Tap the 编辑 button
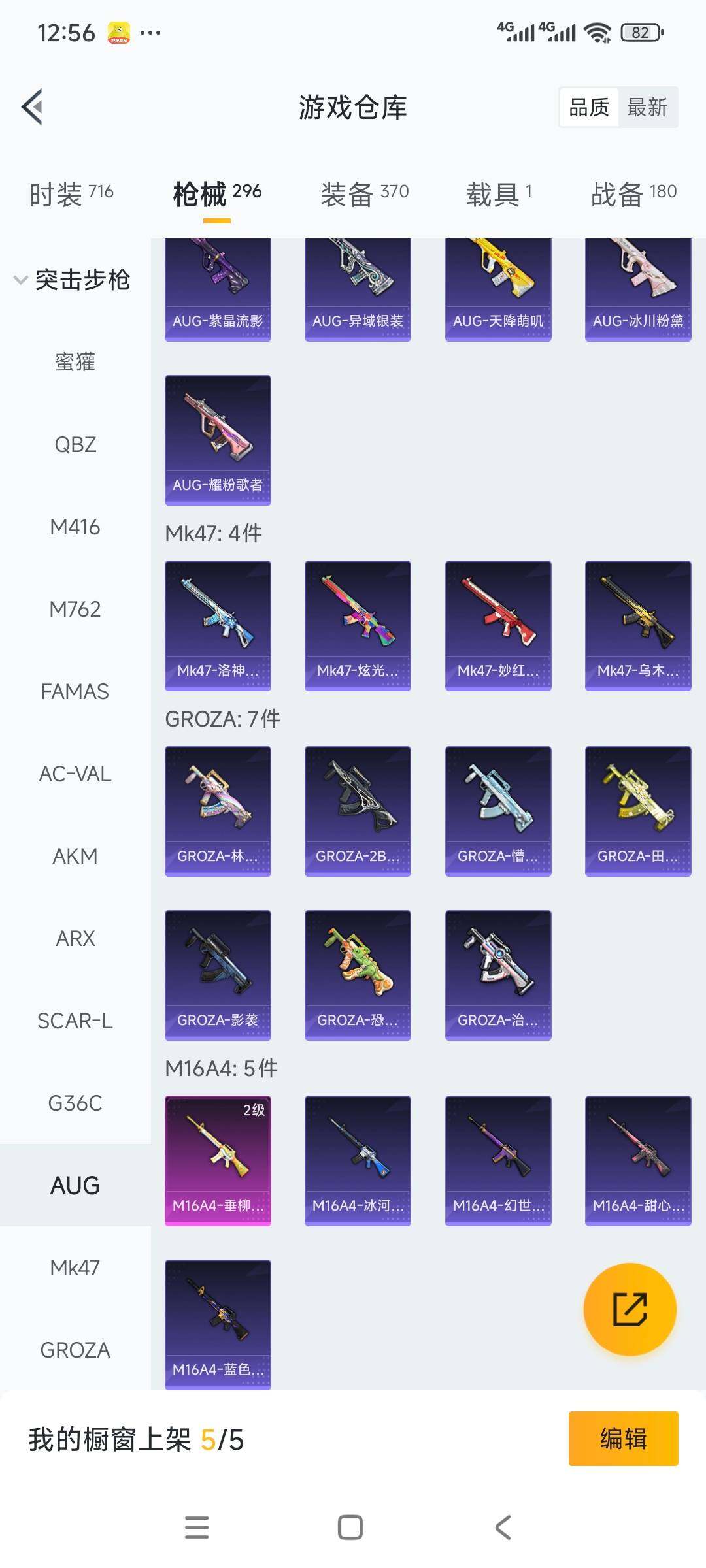The image size is (706, 1568). point(623,1439)
